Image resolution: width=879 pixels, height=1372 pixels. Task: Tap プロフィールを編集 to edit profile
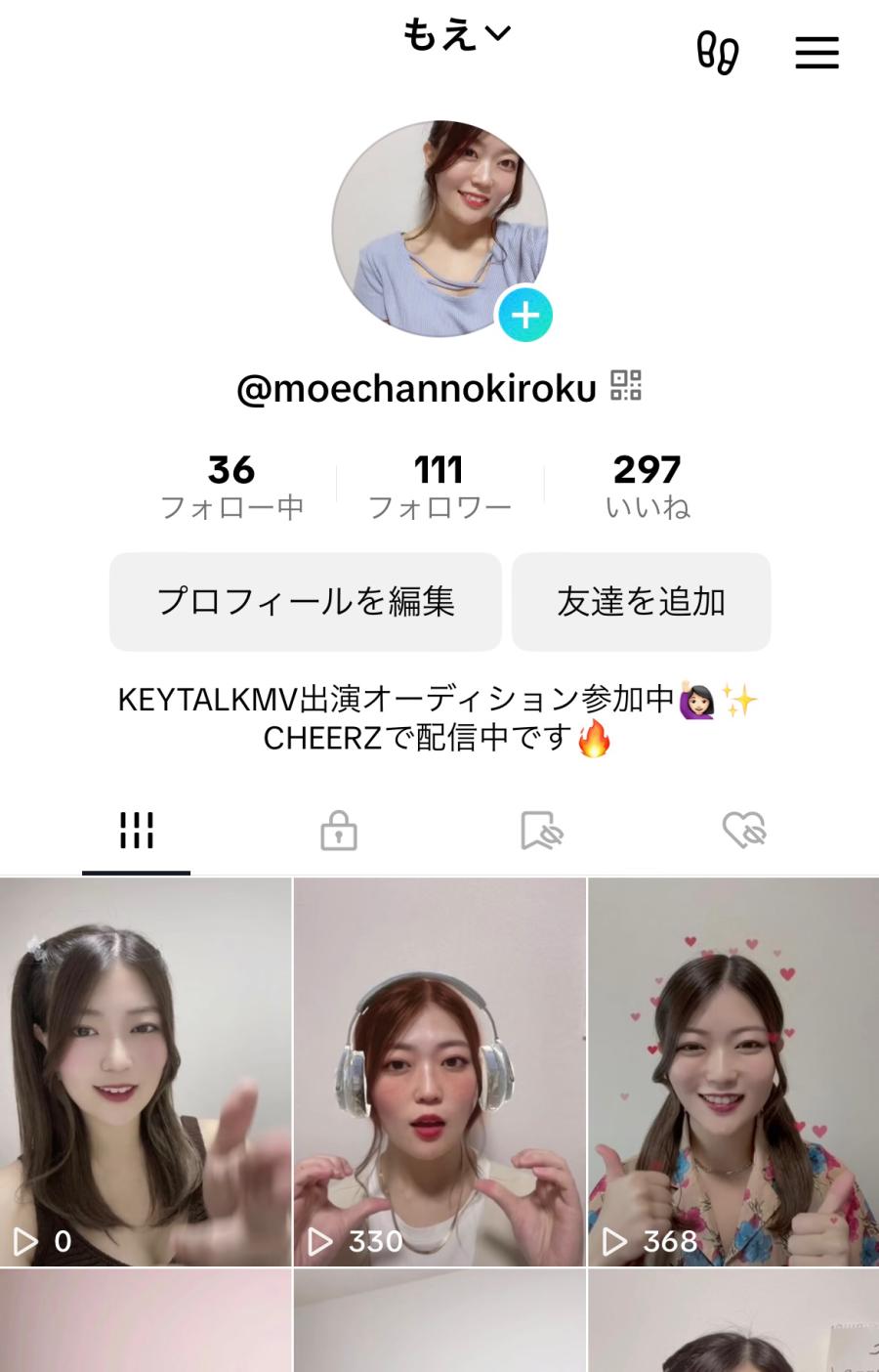[x=305, y=601]
